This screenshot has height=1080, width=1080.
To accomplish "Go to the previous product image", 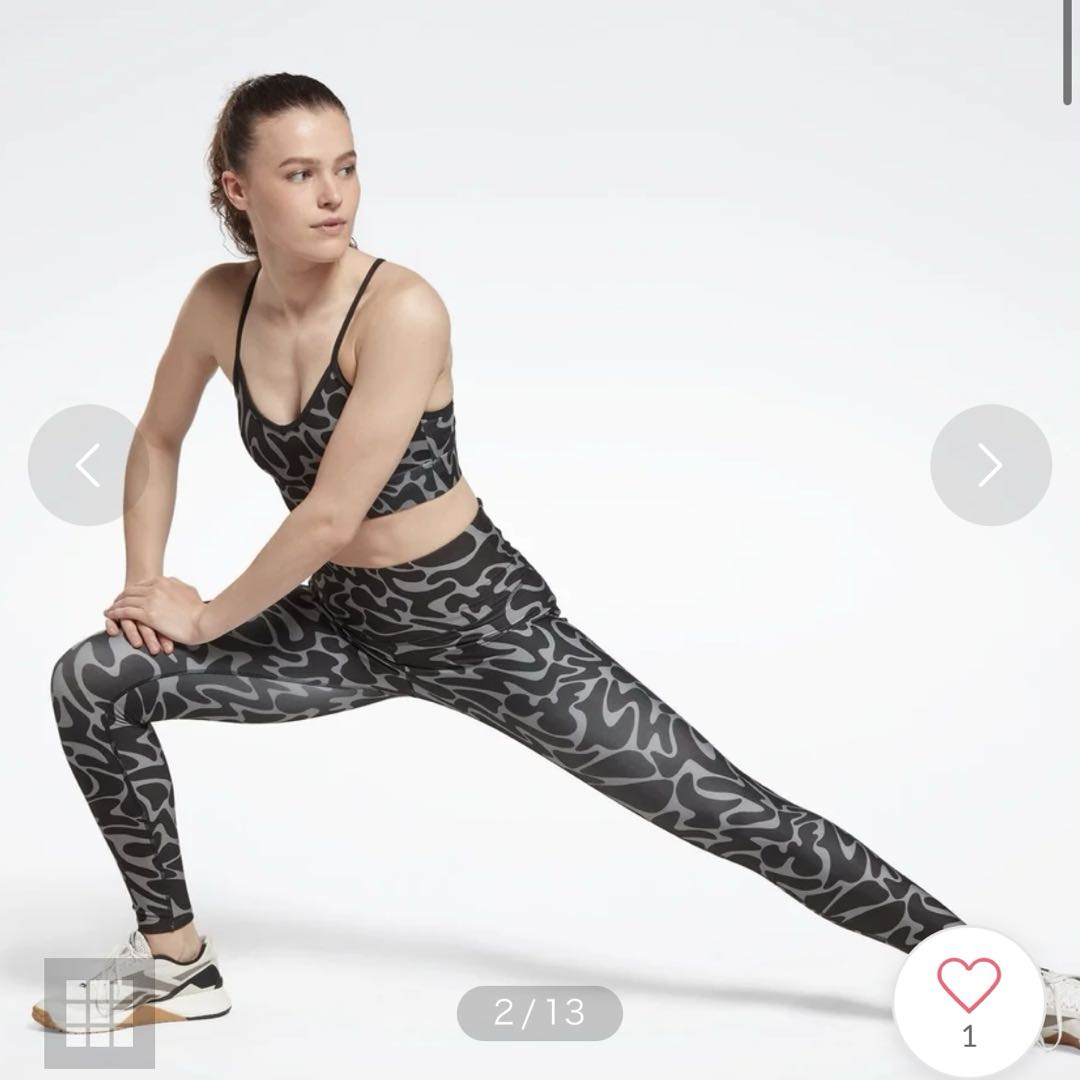I will (x=88, y=465).
